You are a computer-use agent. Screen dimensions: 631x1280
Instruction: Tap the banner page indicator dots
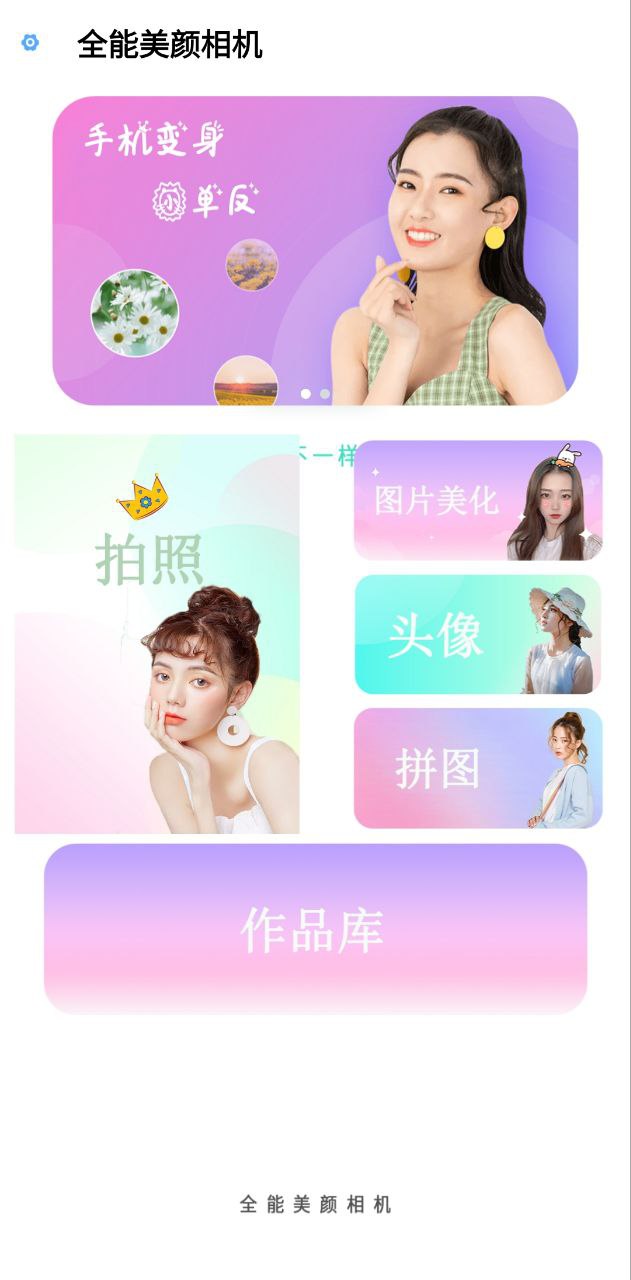315,394
